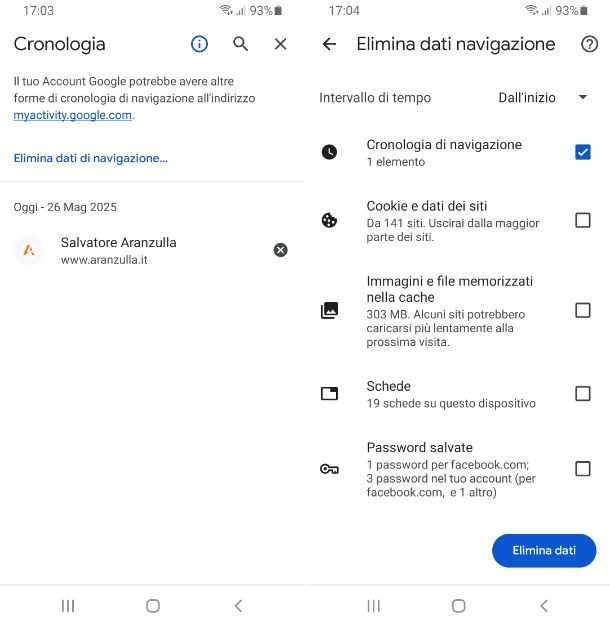Open help for Elimina dati navigazione
Screen dimensions: 610x625
[589, 44]
